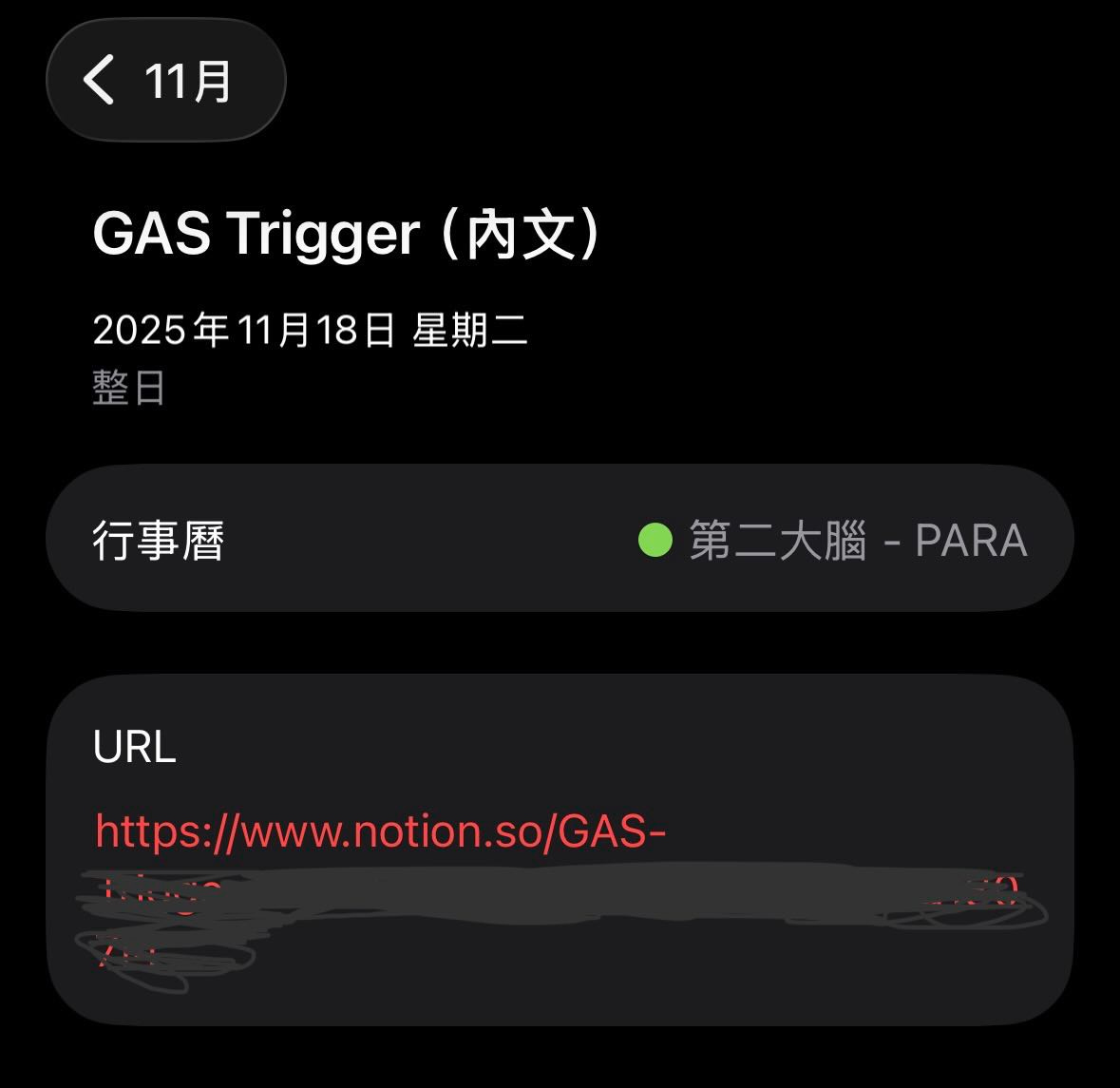Image resolution: width=1120 pixels, height=1088 pixels.
Task: Open the notion.so URL link
Action: coord(380,832)
